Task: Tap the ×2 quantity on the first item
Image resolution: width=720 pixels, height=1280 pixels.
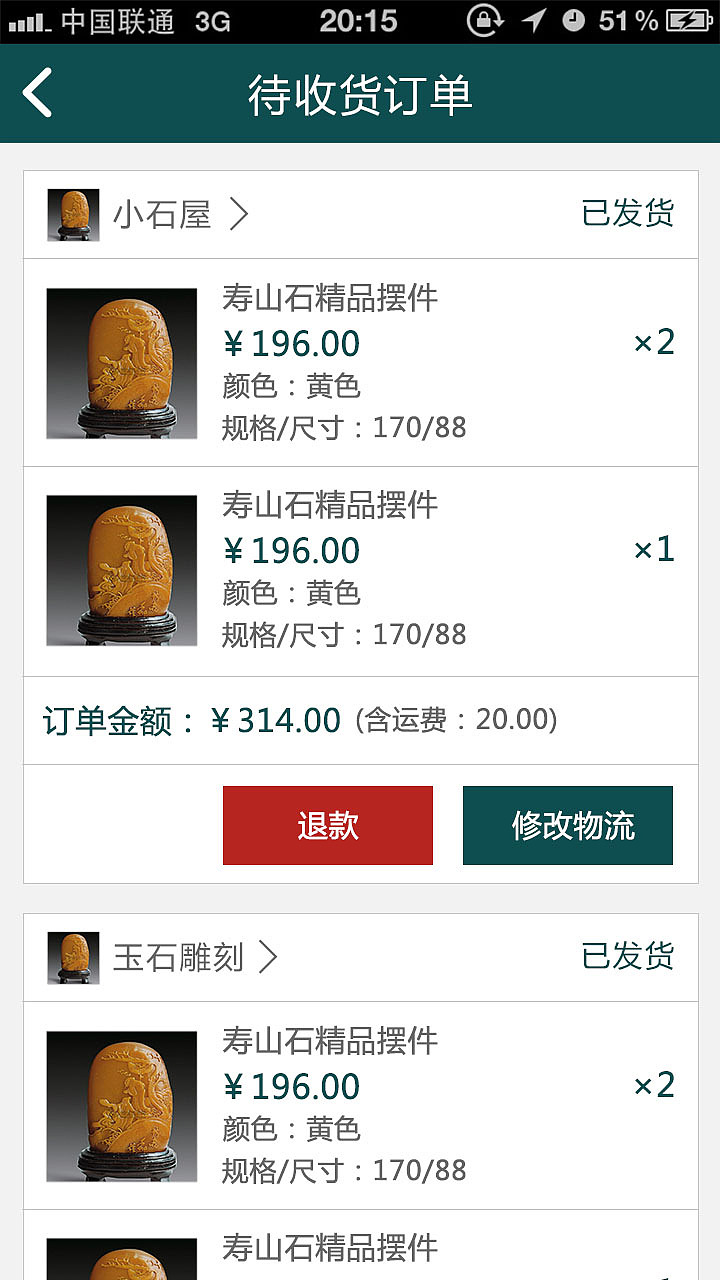Action: (x=655, y=342)
